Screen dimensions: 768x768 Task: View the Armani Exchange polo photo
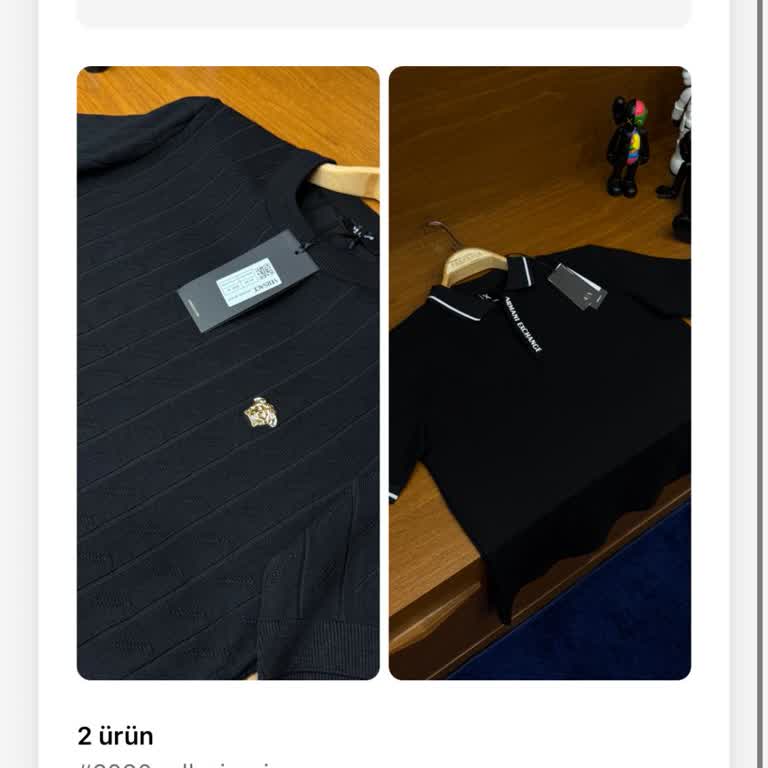540,373
